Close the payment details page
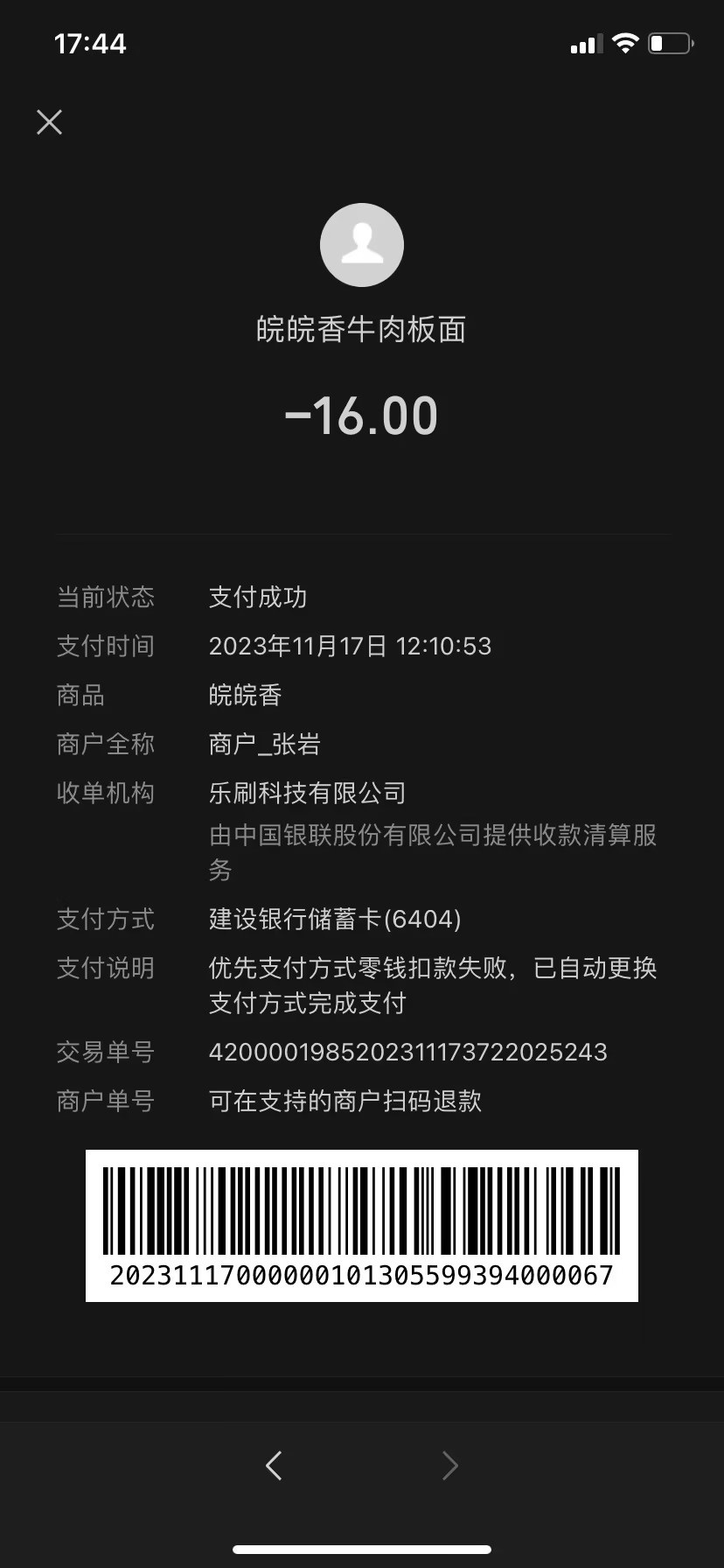724x1568 pixels. (x=50, y=122)
